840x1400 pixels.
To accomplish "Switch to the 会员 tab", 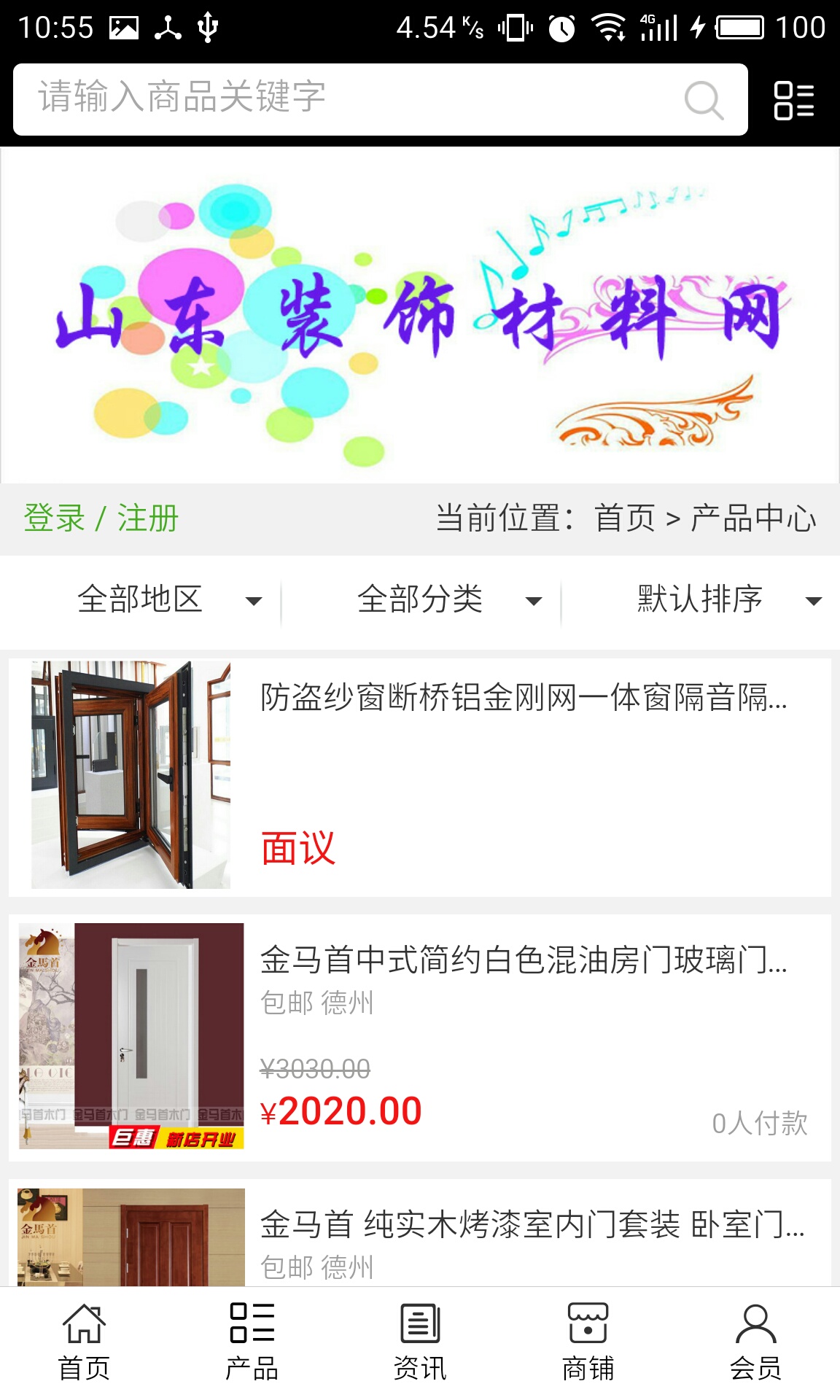I will (755, 1343).
